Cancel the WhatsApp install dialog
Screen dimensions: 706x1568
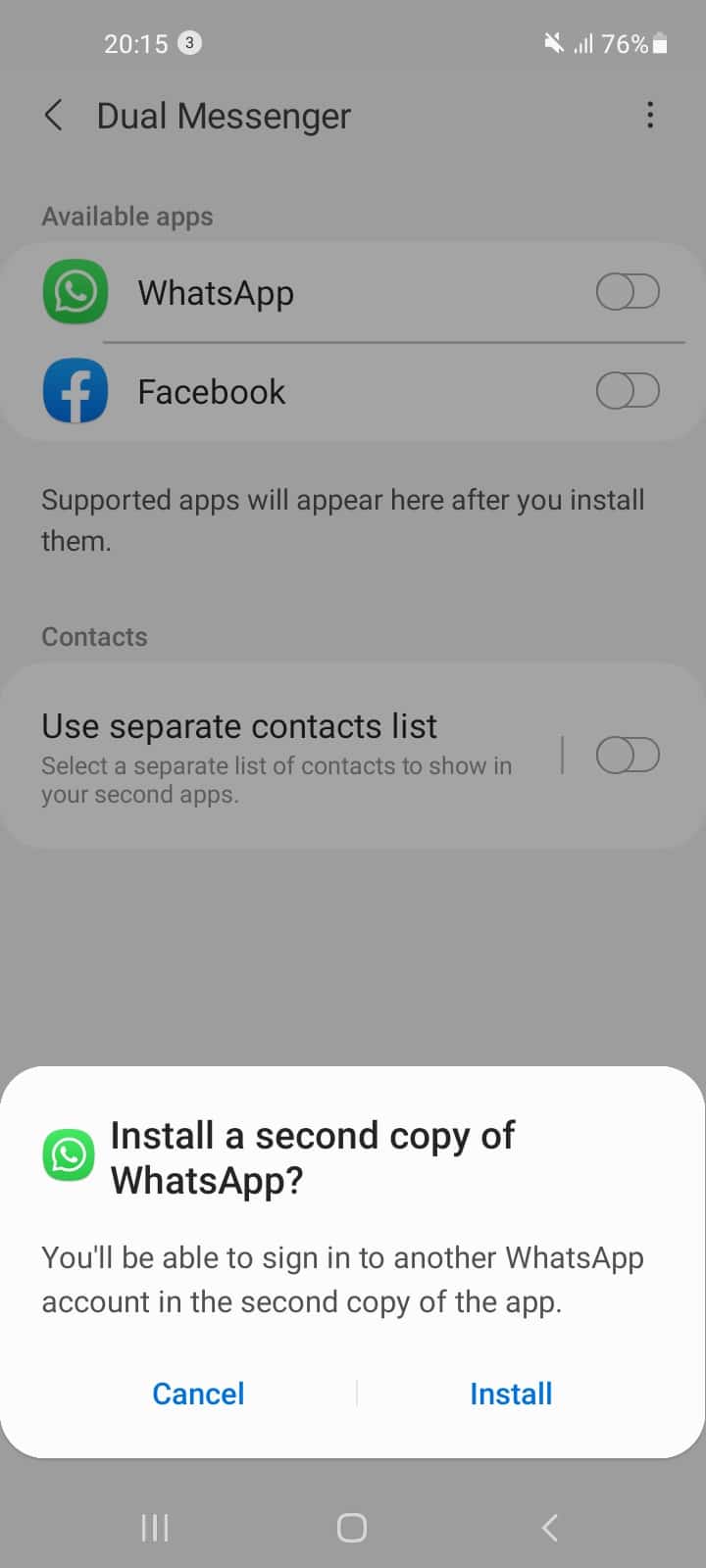click(x=198, y=1394)
